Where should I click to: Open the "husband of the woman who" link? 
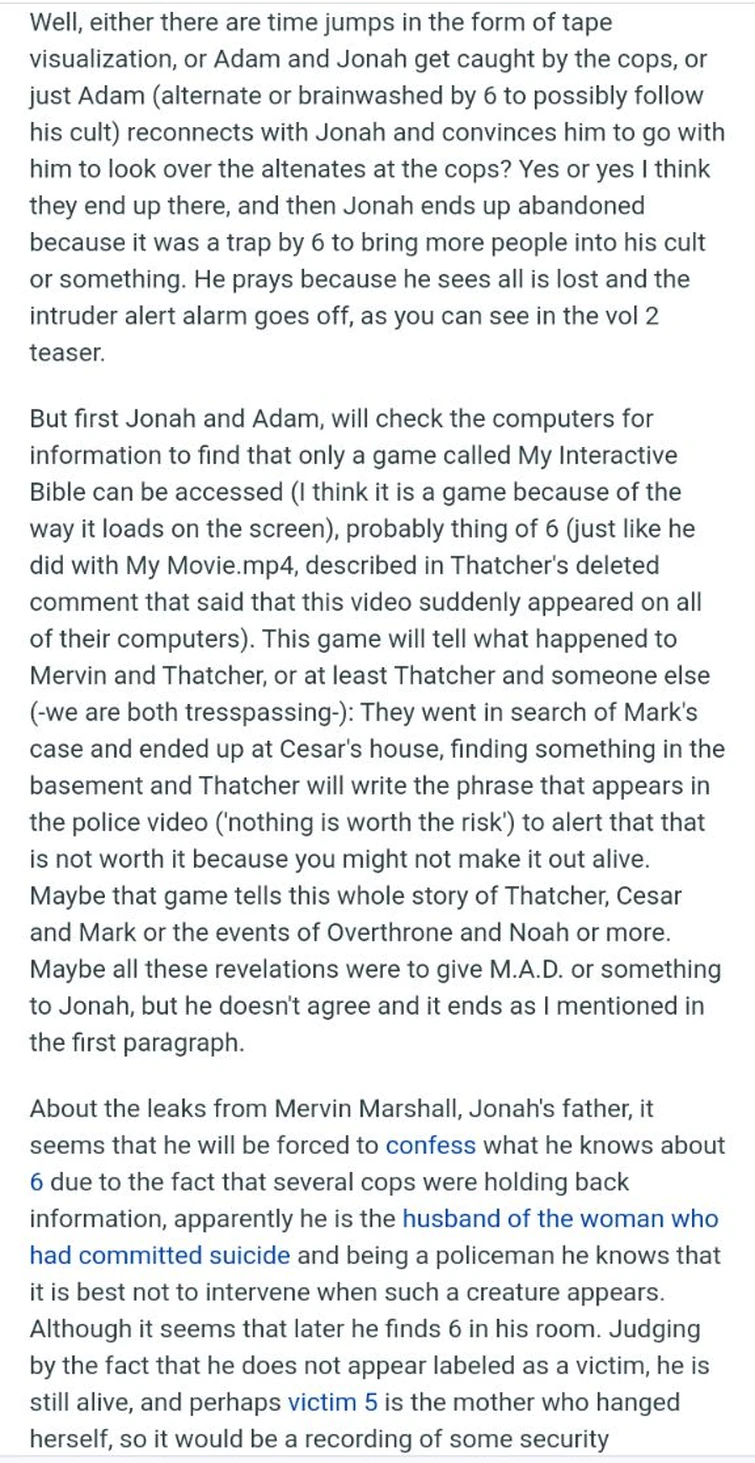[559, 1218]
